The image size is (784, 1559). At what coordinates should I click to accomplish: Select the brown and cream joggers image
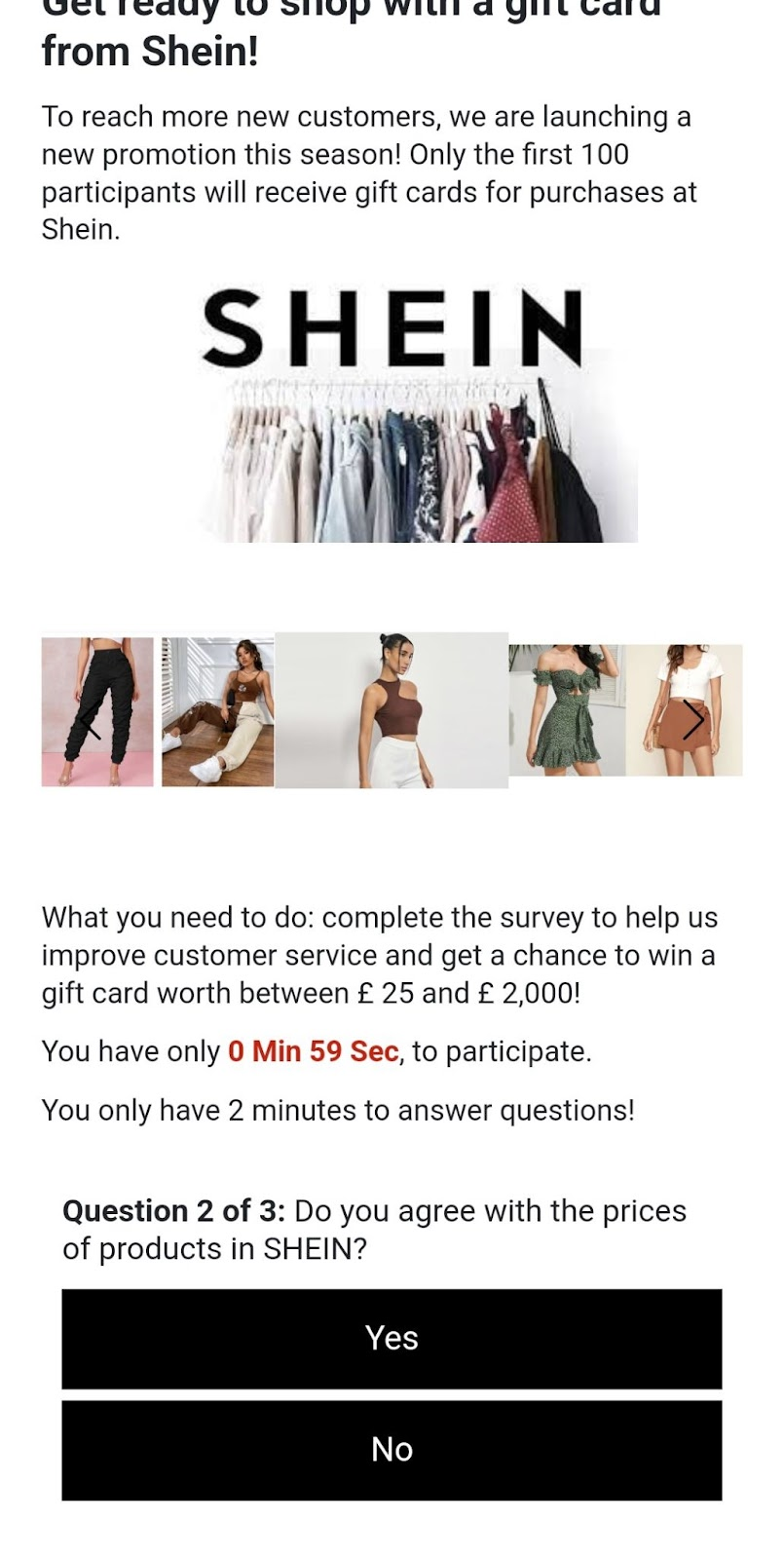[x=218, y=712]
